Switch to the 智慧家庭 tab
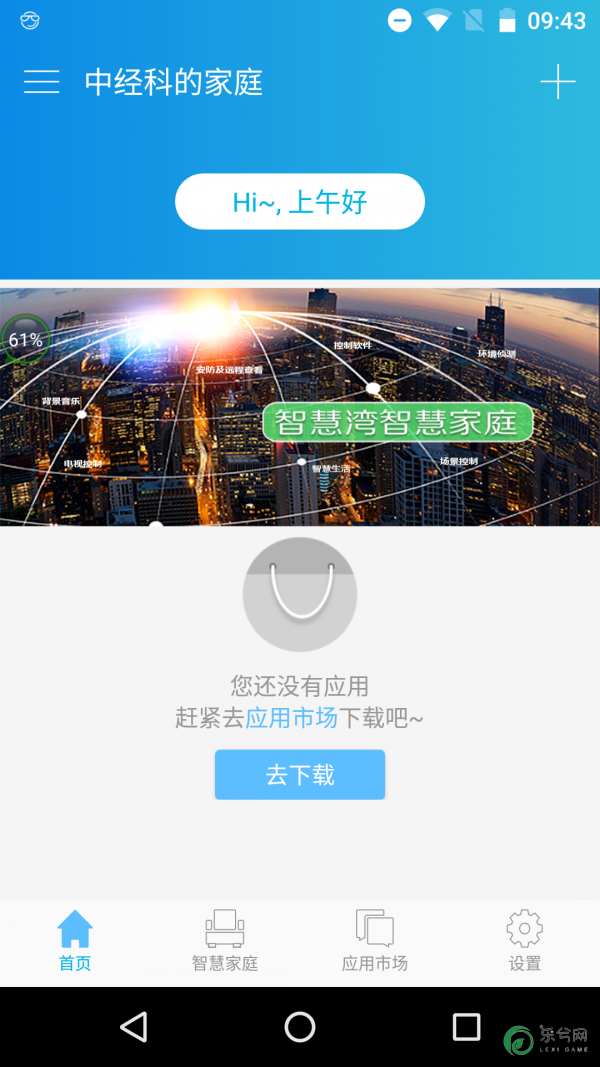The image size is (600, 1067). tap(225, 941)
